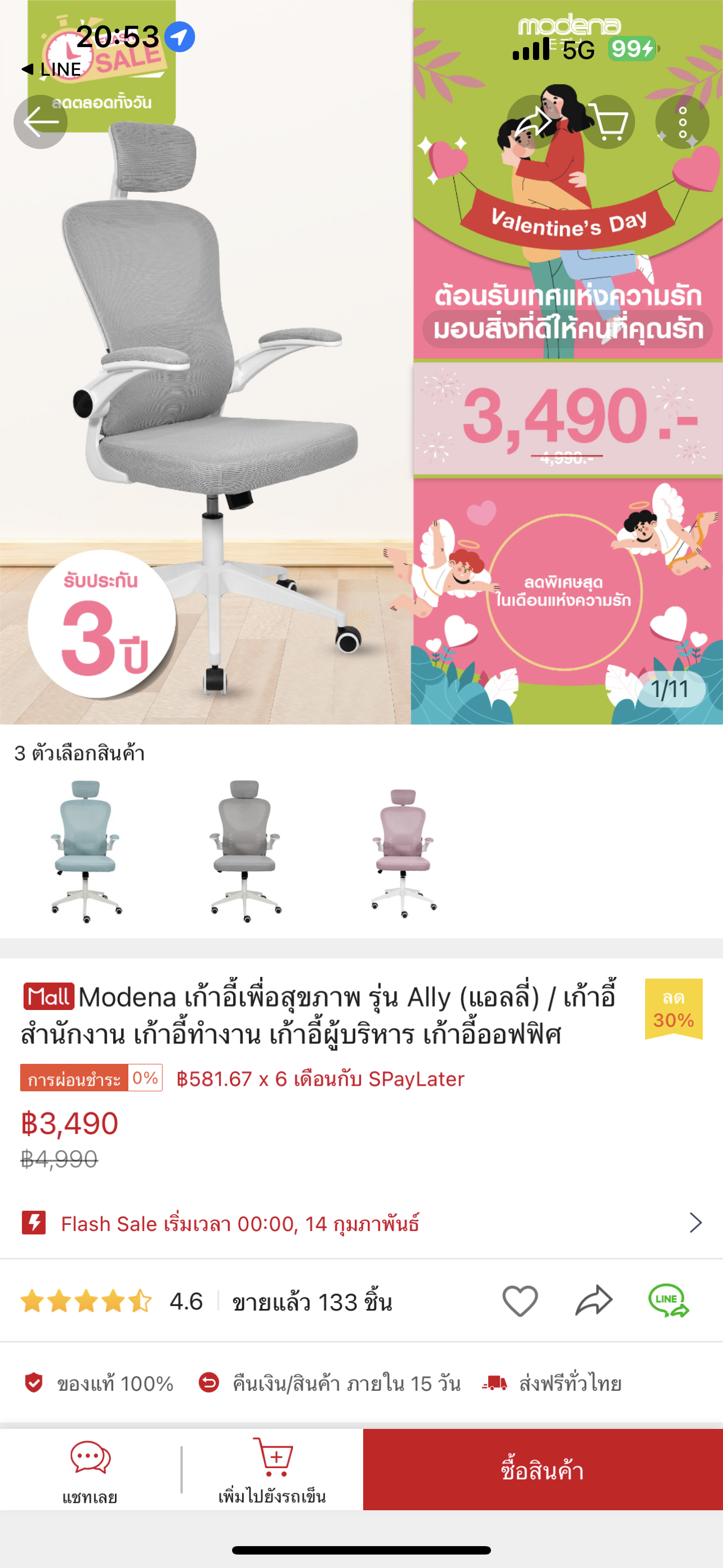Open Flash Sale details row
Screen dimensions: 723x1568
pyautogui.click(x=361, y=1223)
